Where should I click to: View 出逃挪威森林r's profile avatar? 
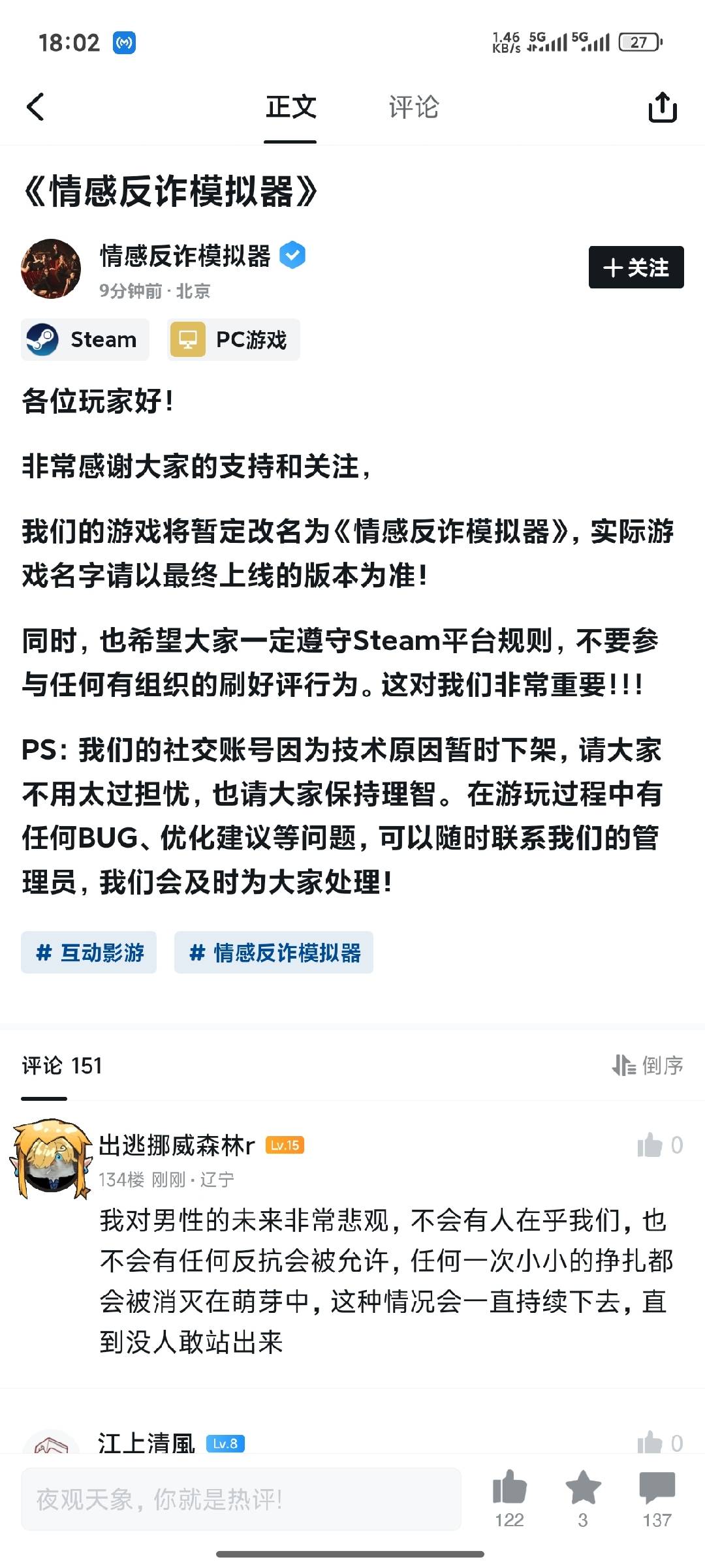pos(51,1158)
